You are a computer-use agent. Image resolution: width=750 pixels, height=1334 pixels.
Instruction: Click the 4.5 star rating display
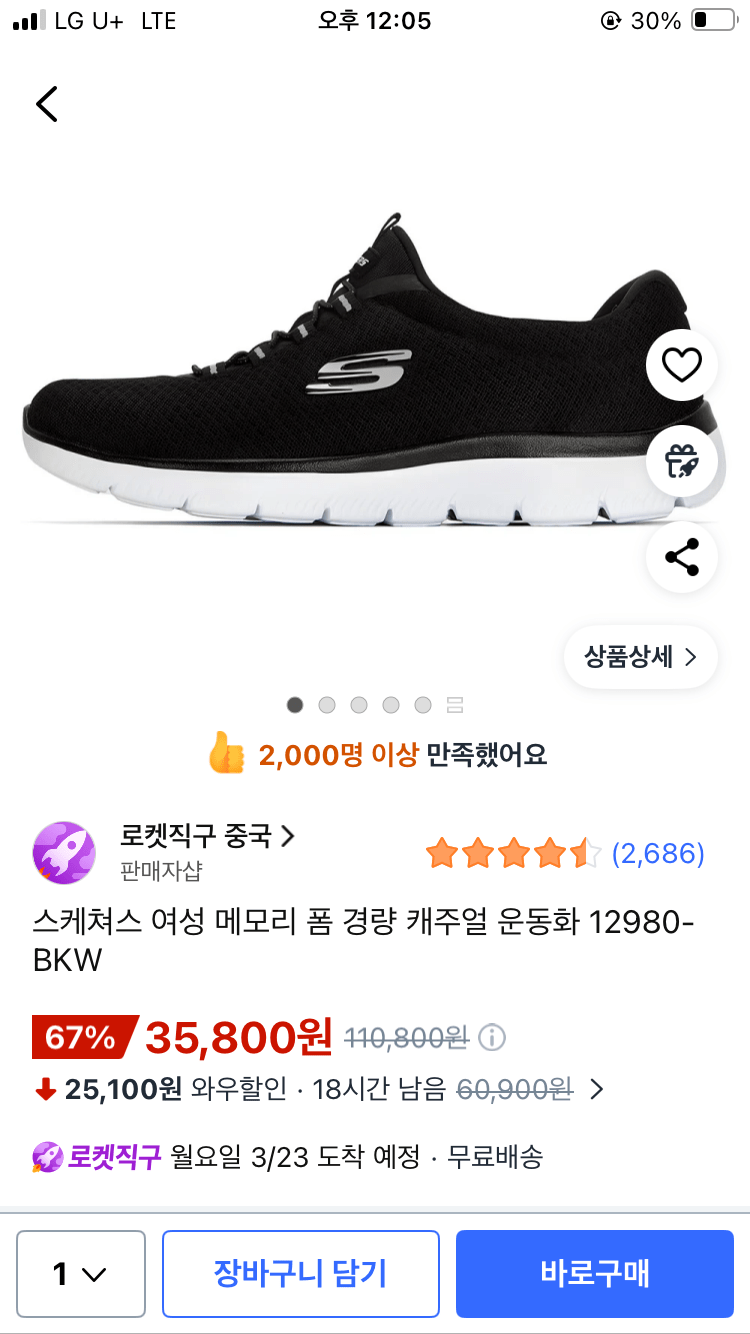pyautogui.click(x=510, y=853)
